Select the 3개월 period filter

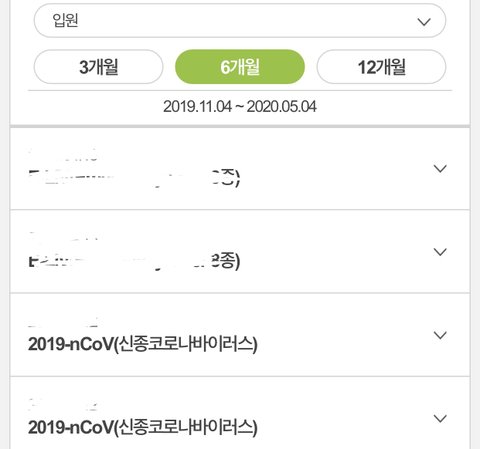(x=98, y=67)
